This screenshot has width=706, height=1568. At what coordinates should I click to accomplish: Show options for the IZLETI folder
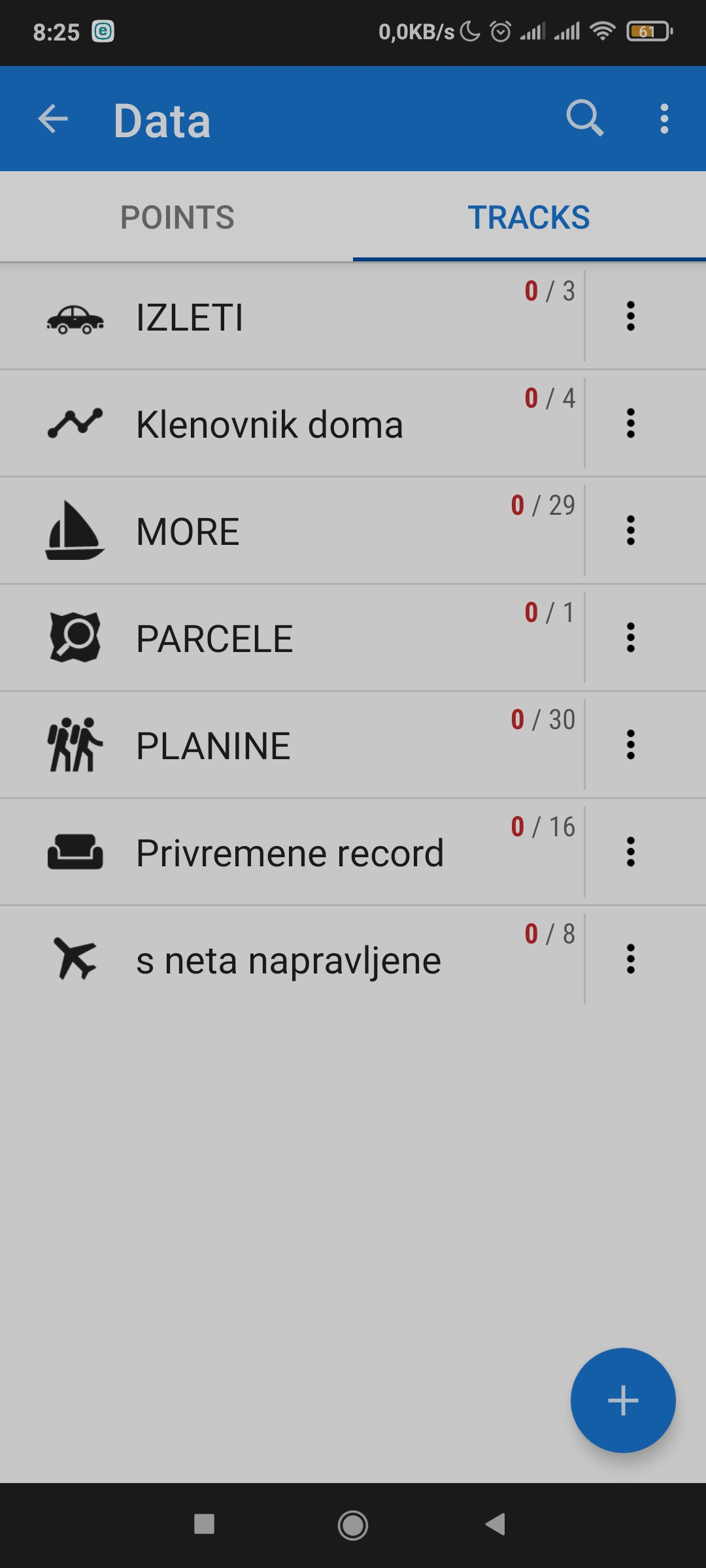point(631,316)
